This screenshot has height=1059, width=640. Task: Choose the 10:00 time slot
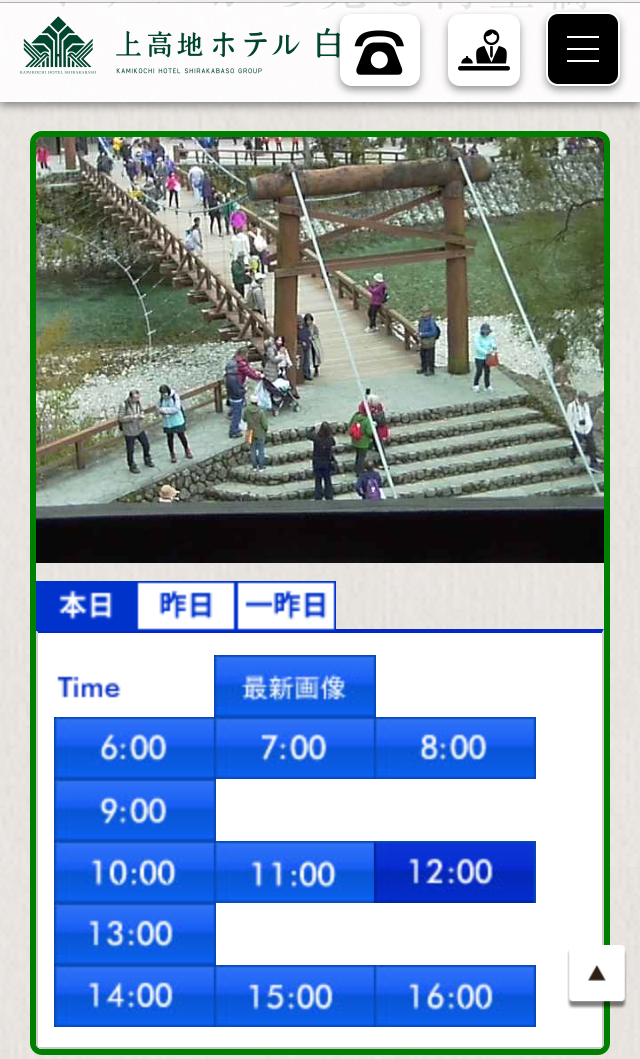click(x=134, y=873)
